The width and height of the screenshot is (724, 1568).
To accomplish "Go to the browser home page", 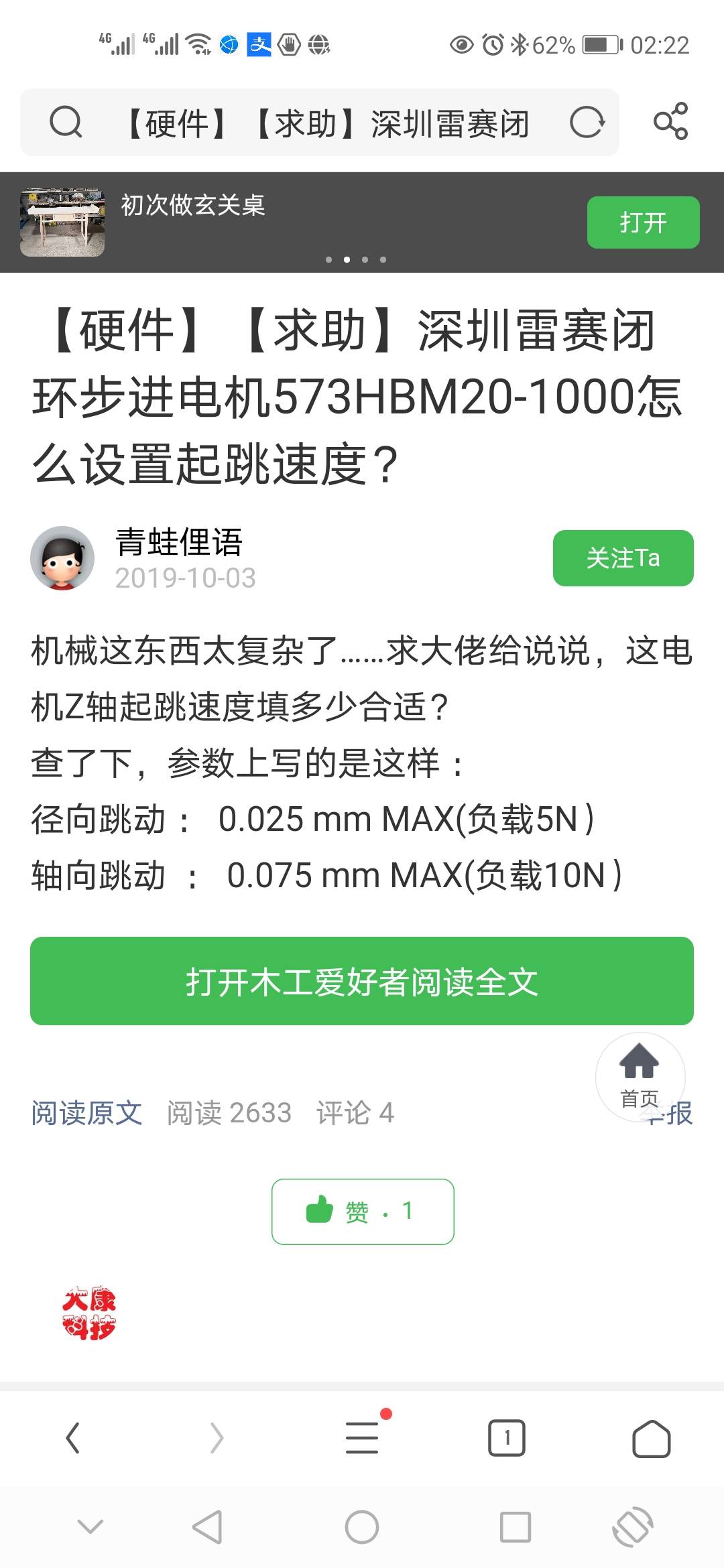I will [651, 1438].
